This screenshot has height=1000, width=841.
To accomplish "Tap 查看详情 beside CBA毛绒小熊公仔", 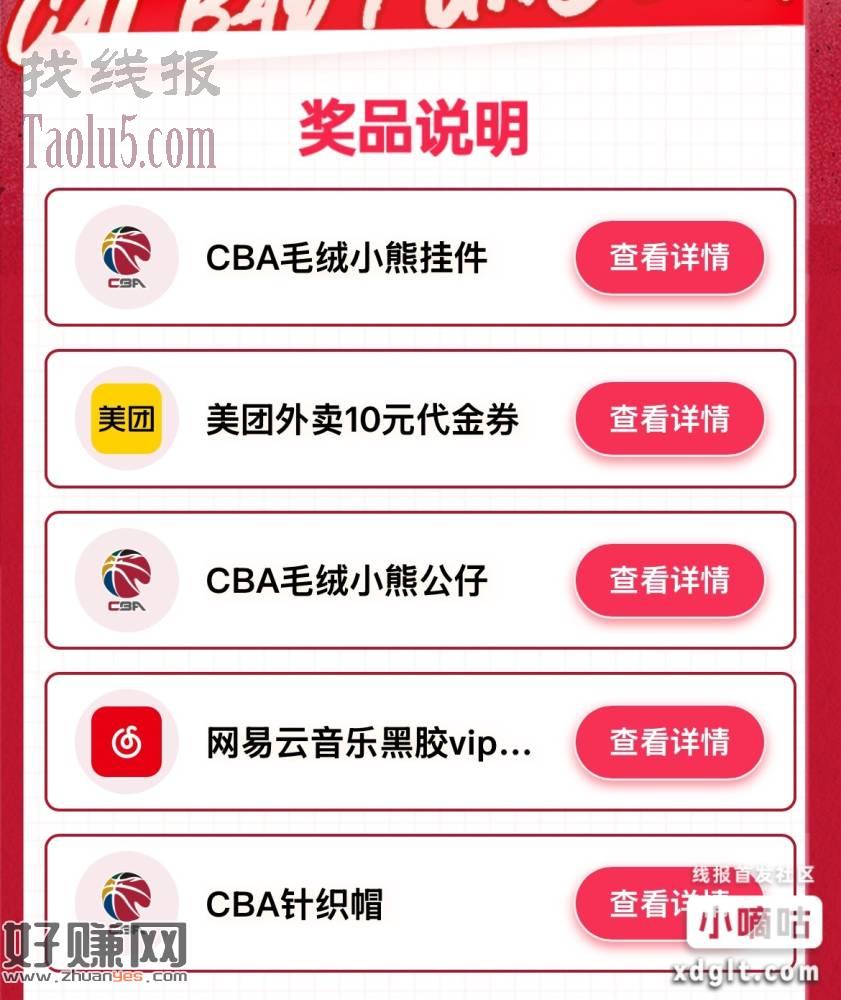I will [669, 580].
